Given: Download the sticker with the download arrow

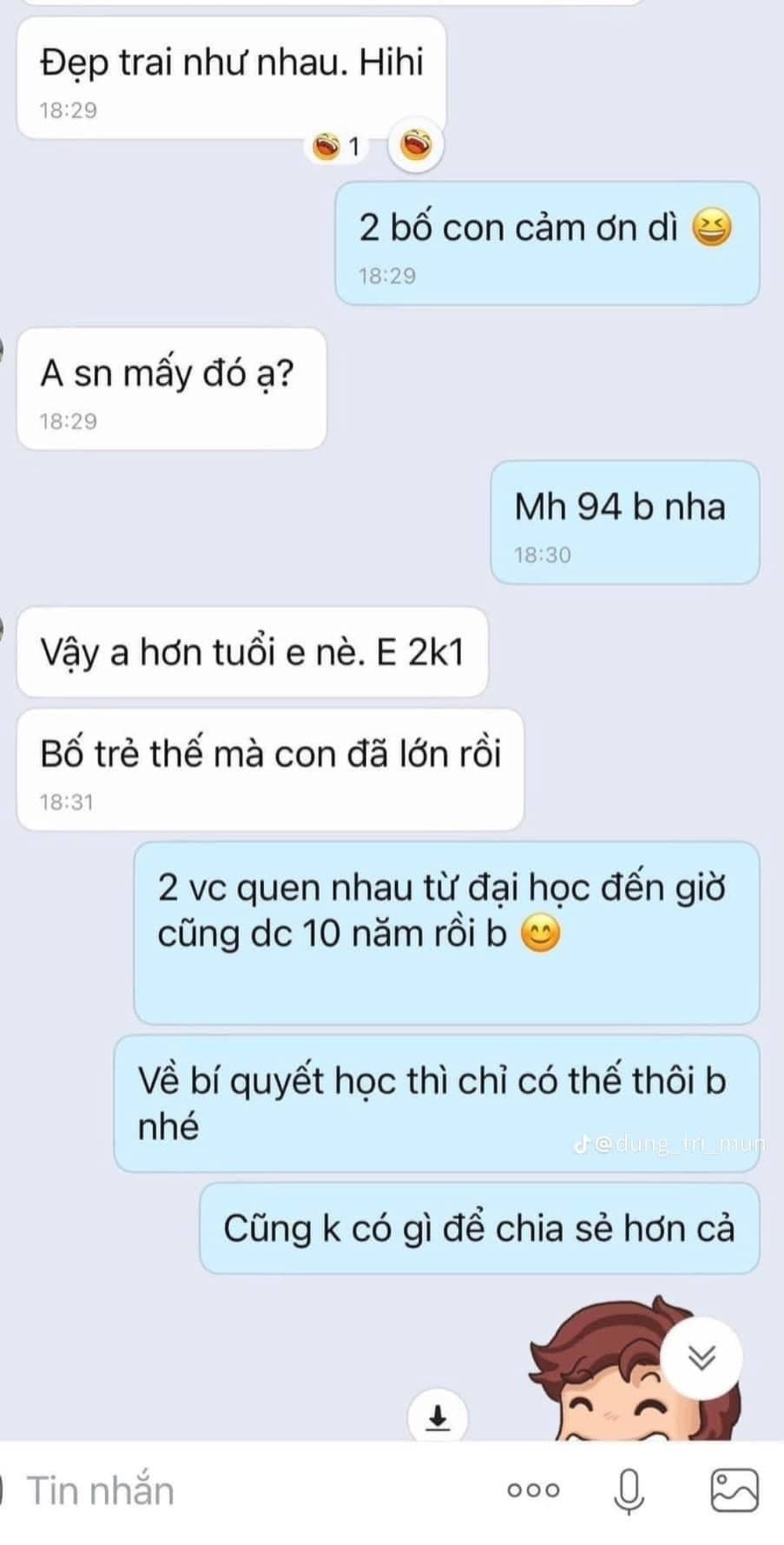Looking at the screenshot, I should [x=438, y=1417].
